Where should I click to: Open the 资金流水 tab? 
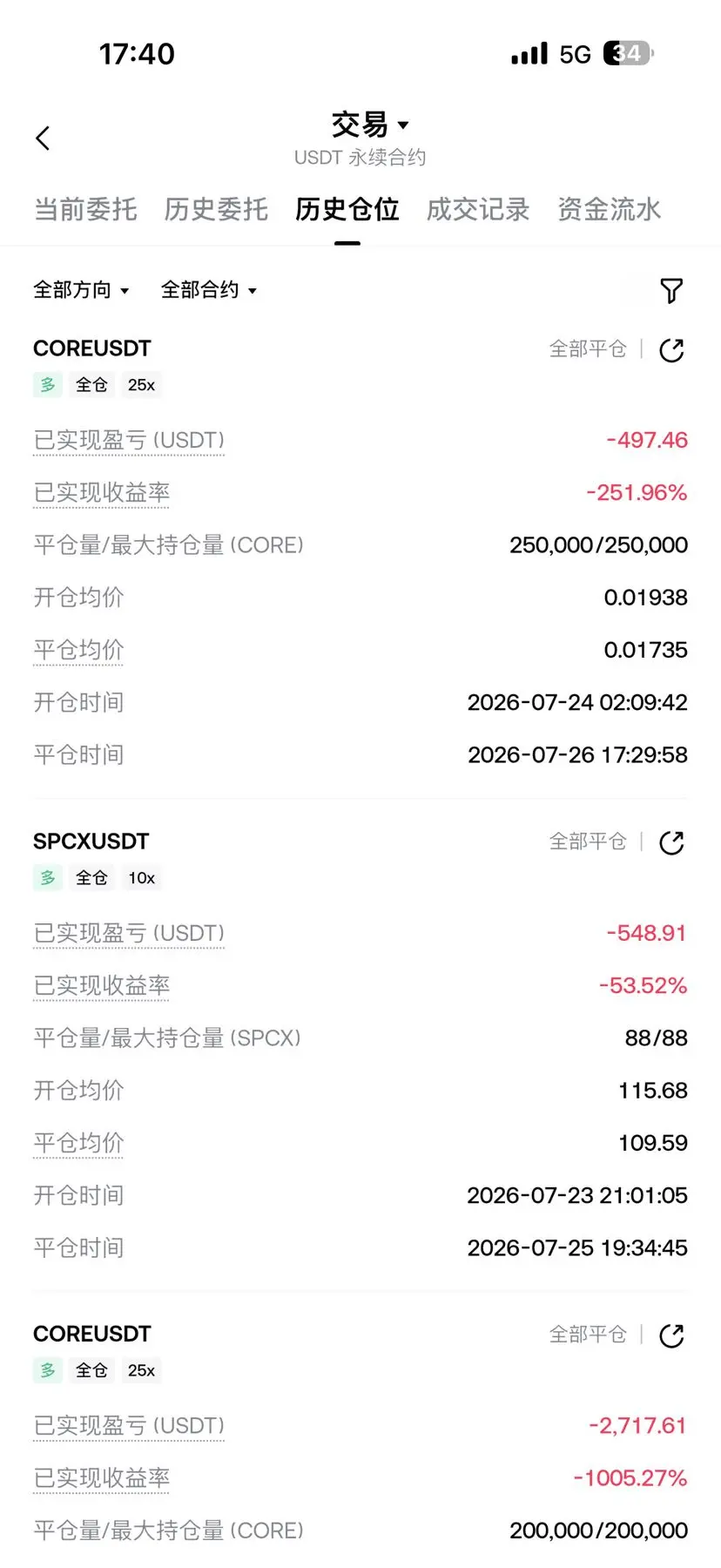[609, 209]
